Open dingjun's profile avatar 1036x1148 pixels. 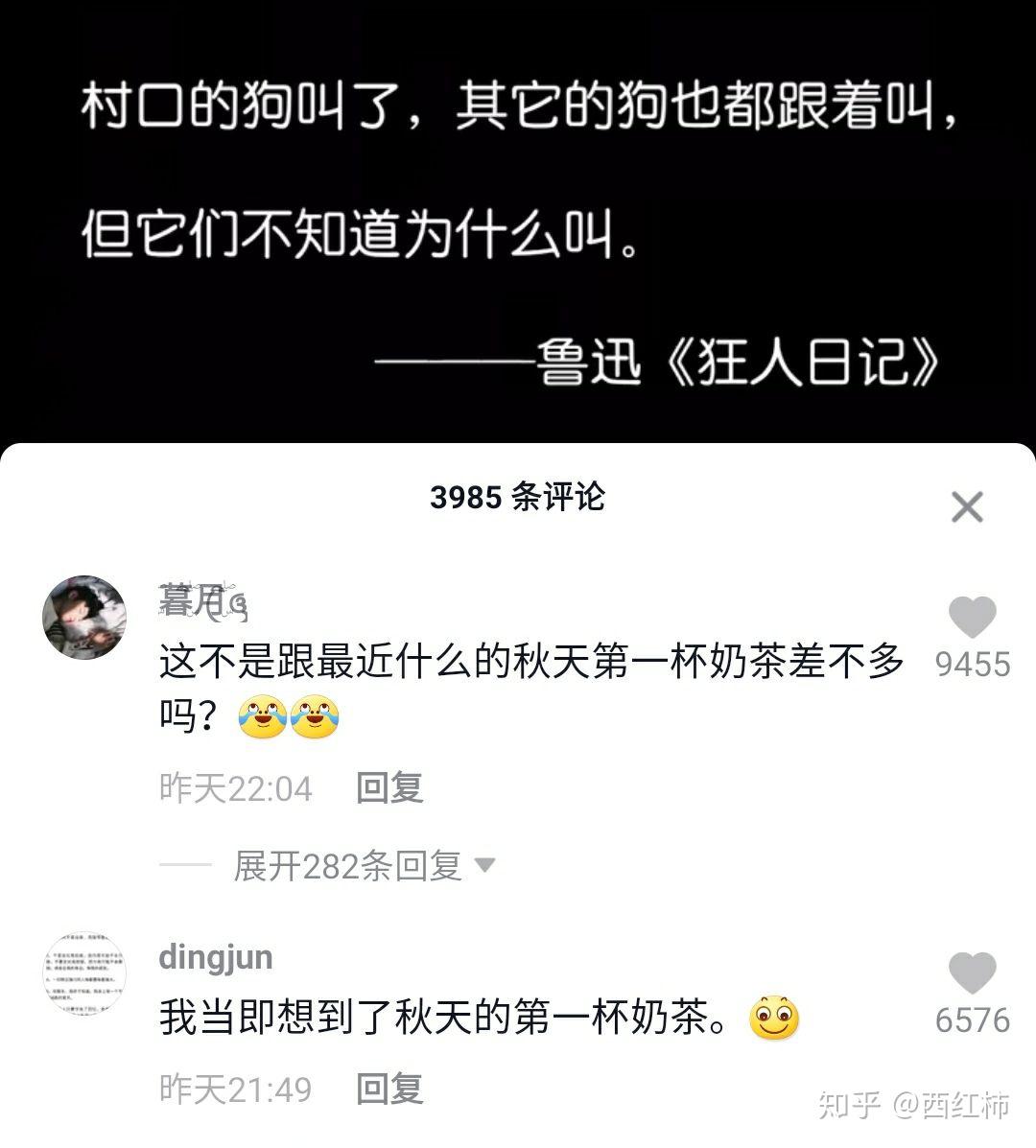84,973
